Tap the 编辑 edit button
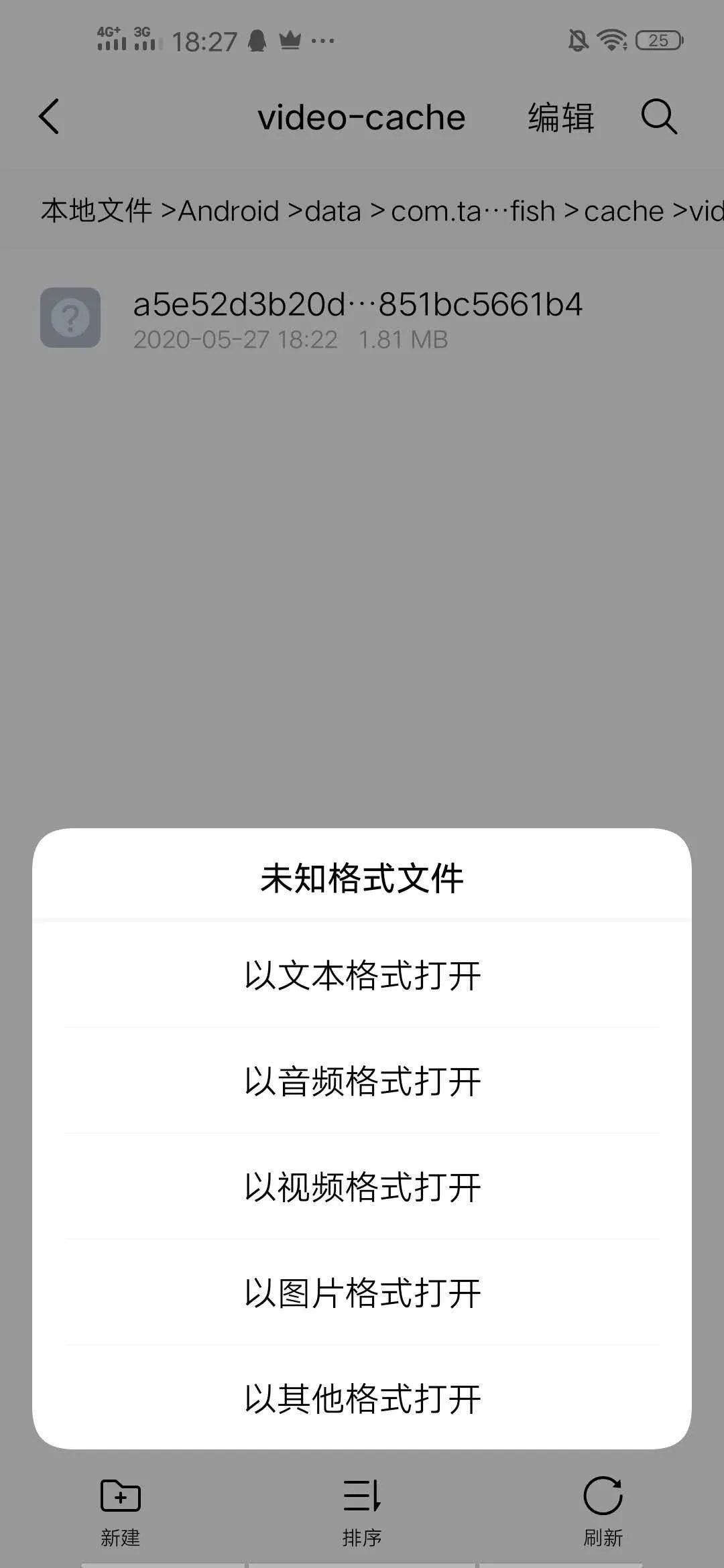Screen dimensions: 724x1568 pyautogui.click(x=560, y=118)
